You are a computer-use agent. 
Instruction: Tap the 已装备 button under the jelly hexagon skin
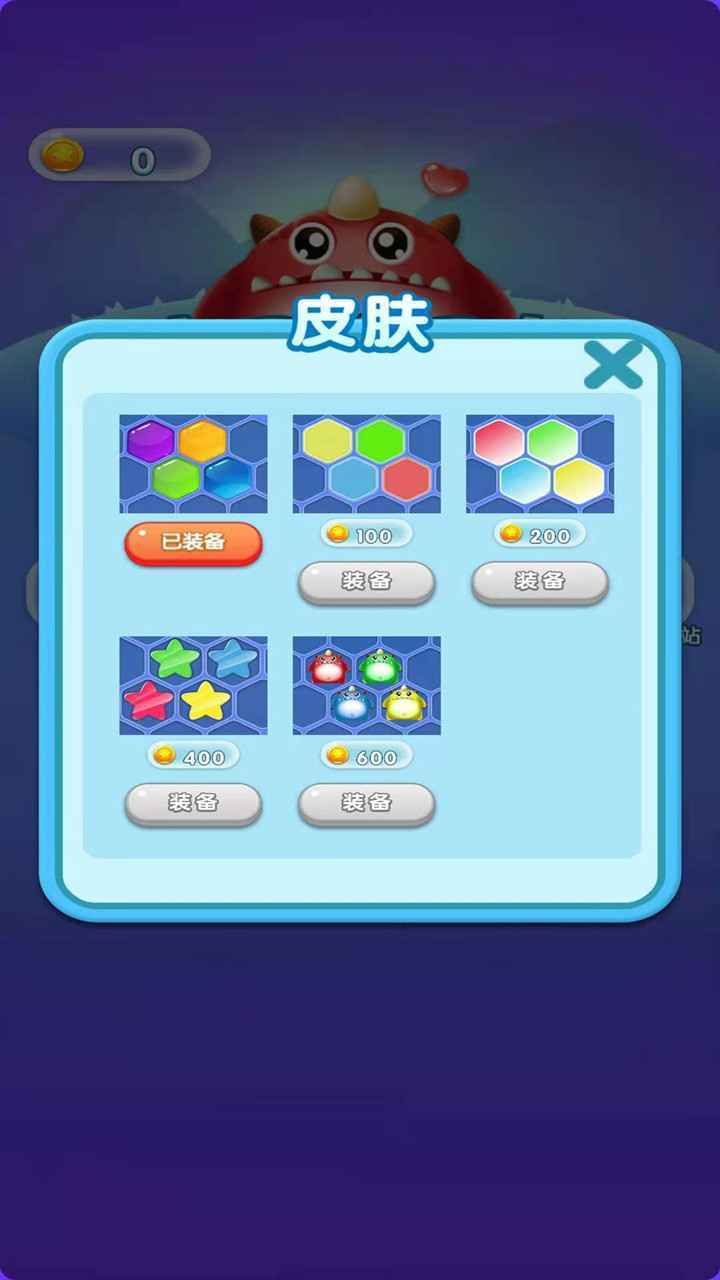click(193, 543)
